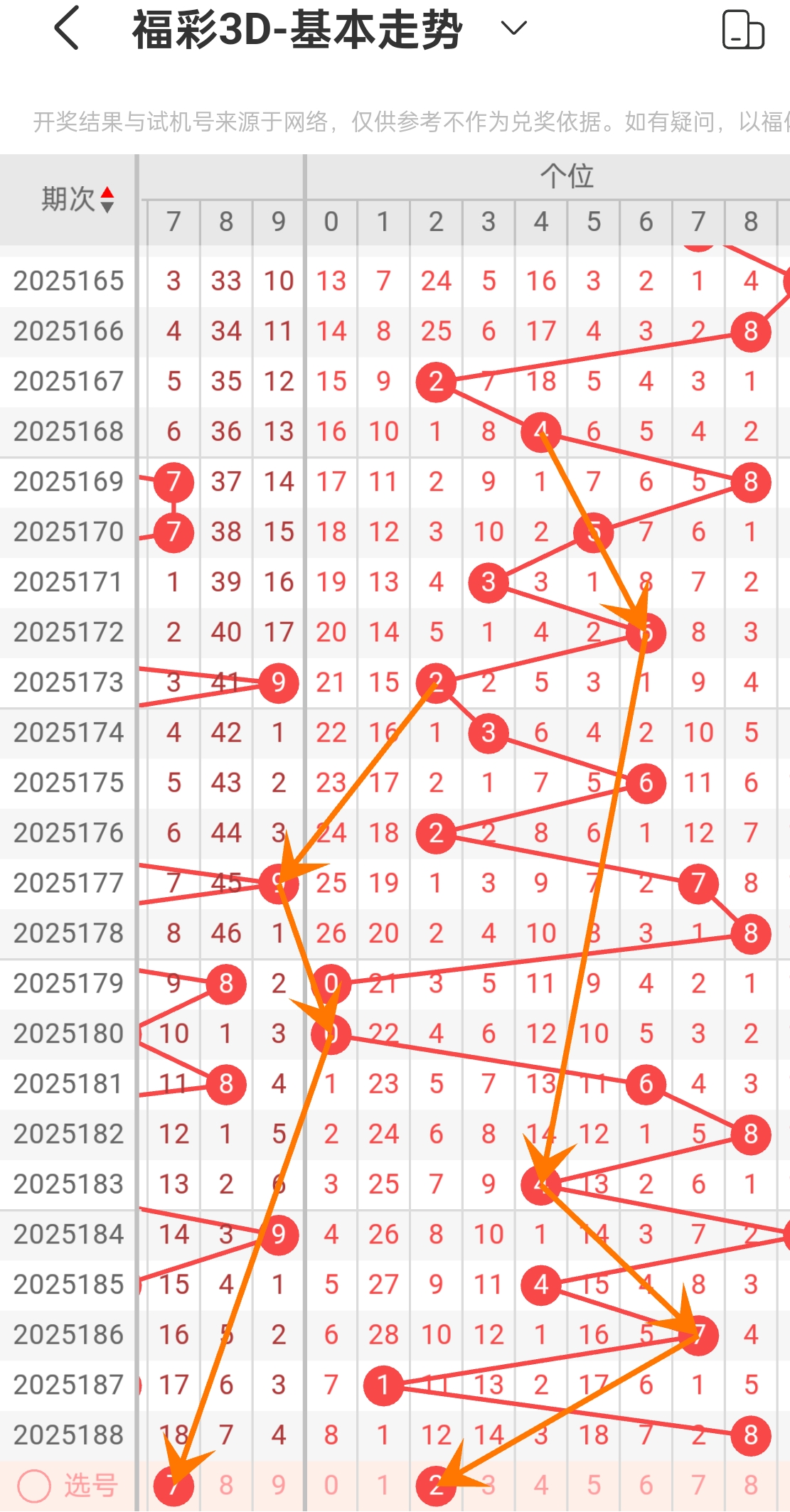Select number 0 in the 选号 row
790x1512 pixels.
pyautogui.click(x=331, y=1486)
